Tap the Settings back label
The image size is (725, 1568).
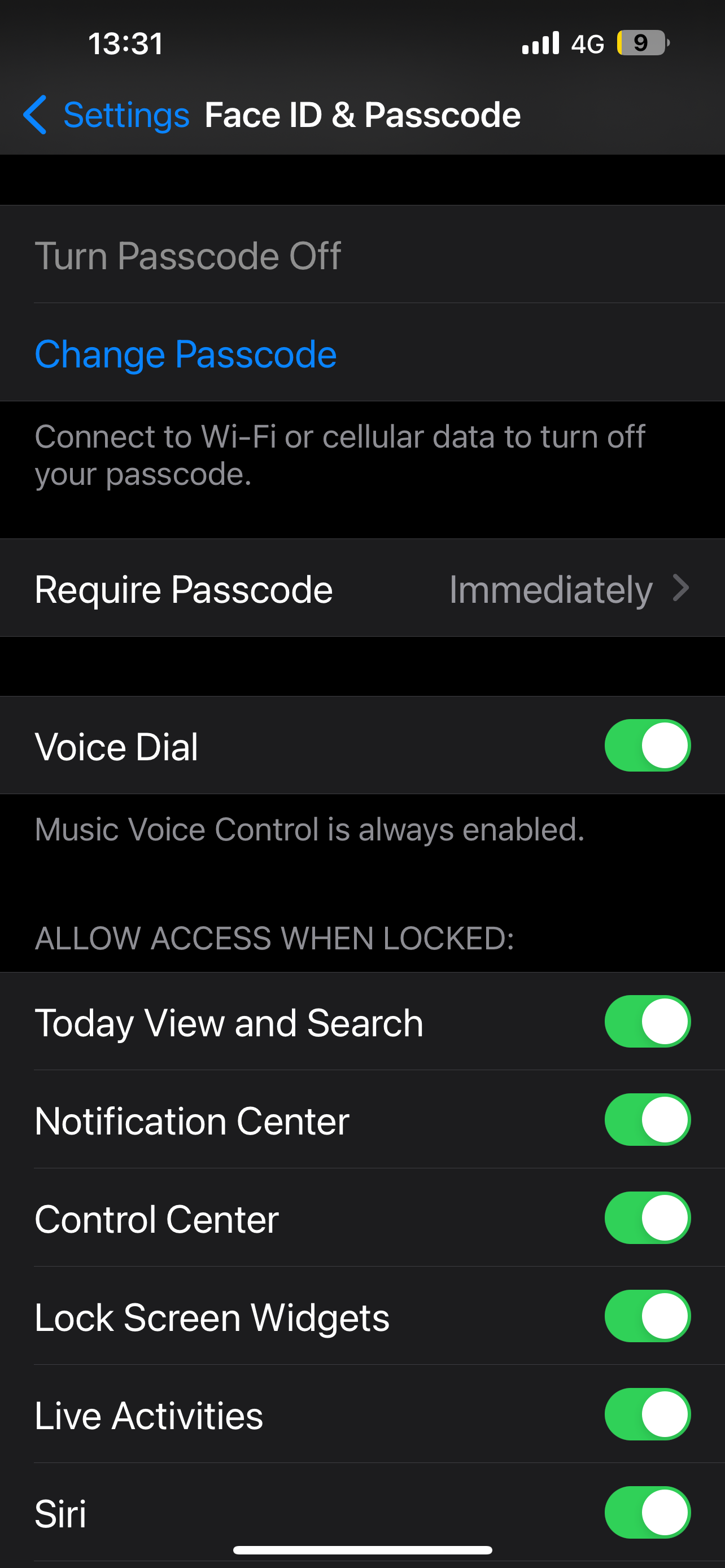tap(126, 115)
